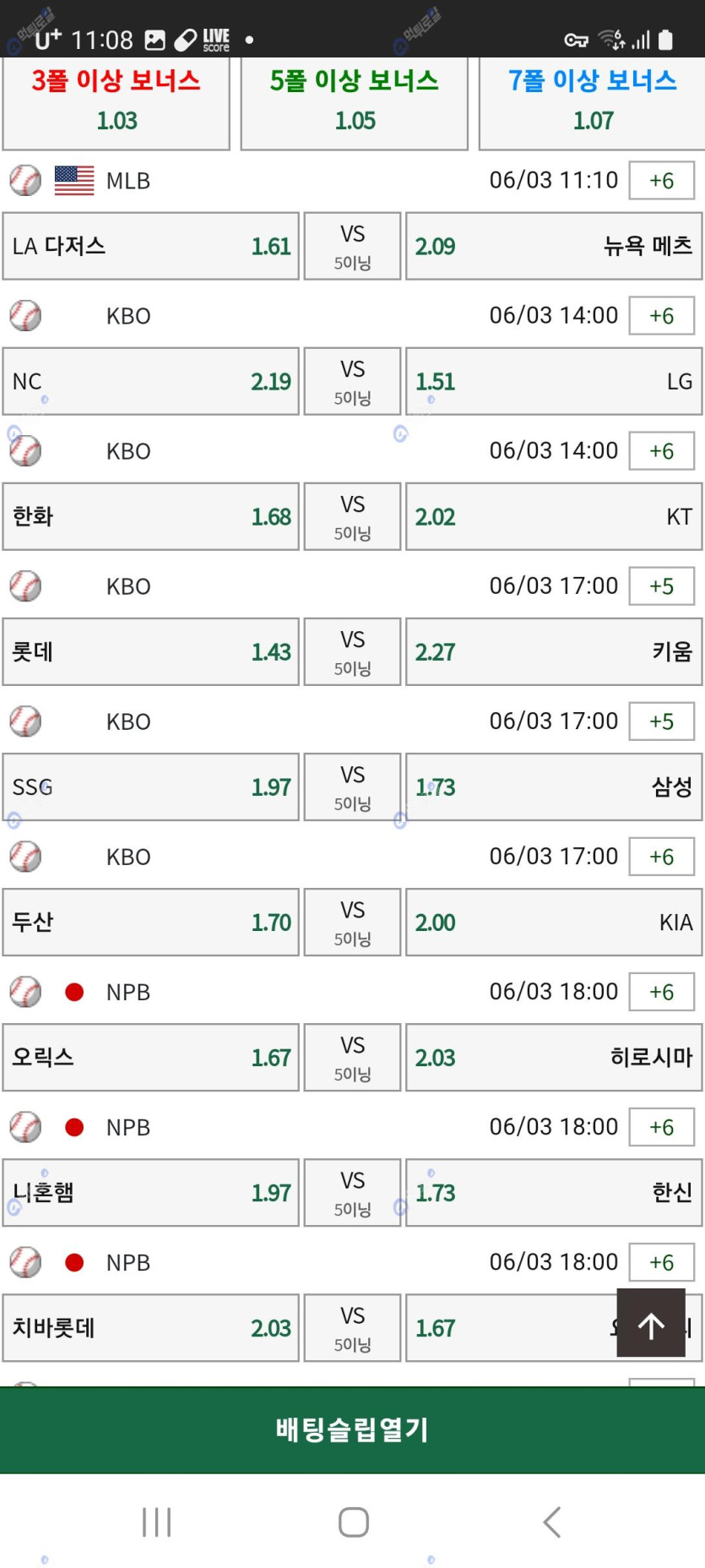705x1568 pixels.
Task: Open +5 extra markets for the 롯데 vs 키움 game
Action: tap(661, 586)
